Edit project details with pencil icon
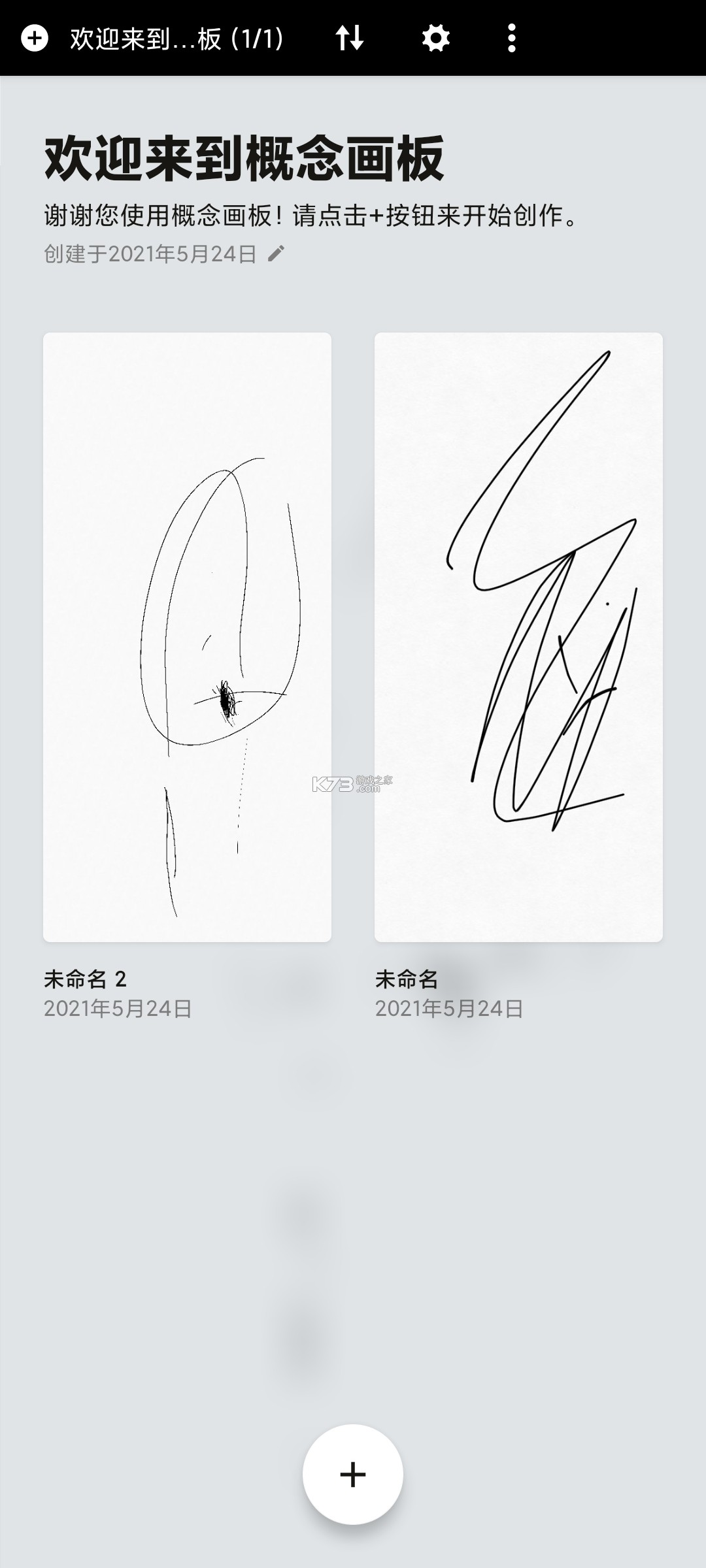 pyautogui.click(x=277, y=253)
